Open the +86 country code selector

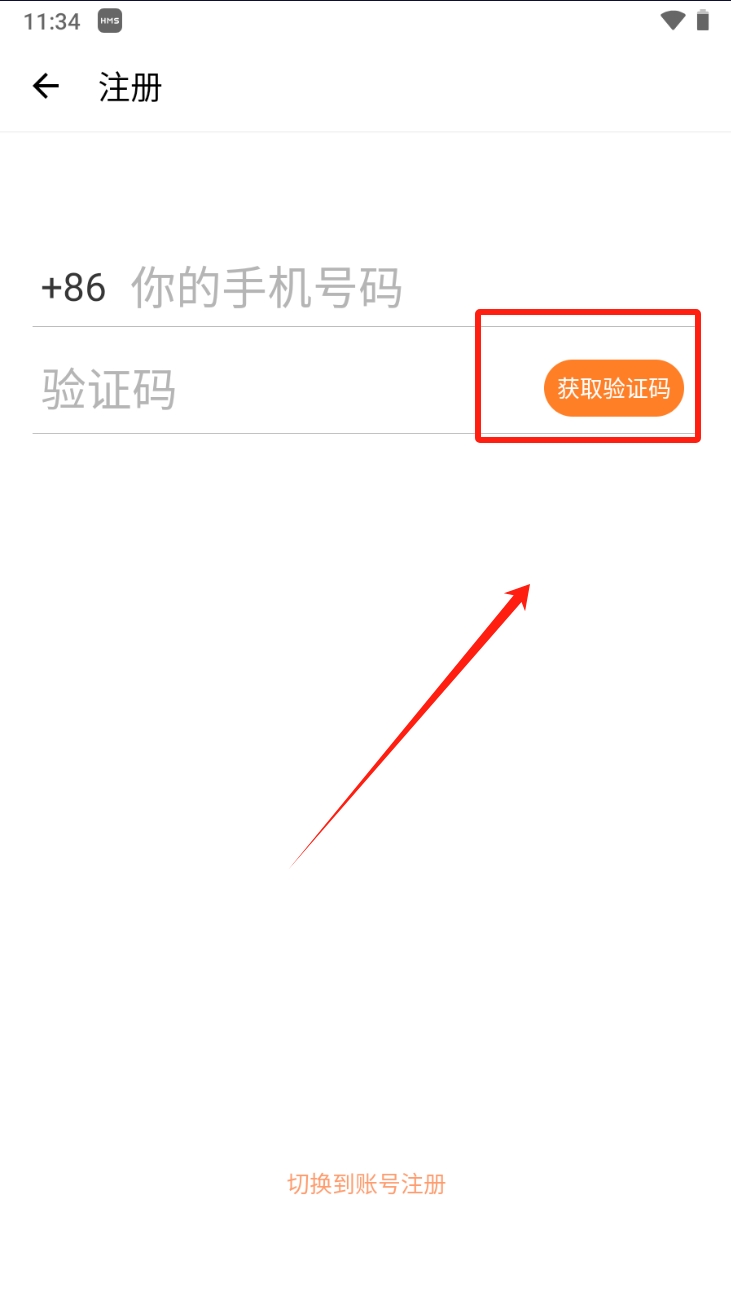73,288
